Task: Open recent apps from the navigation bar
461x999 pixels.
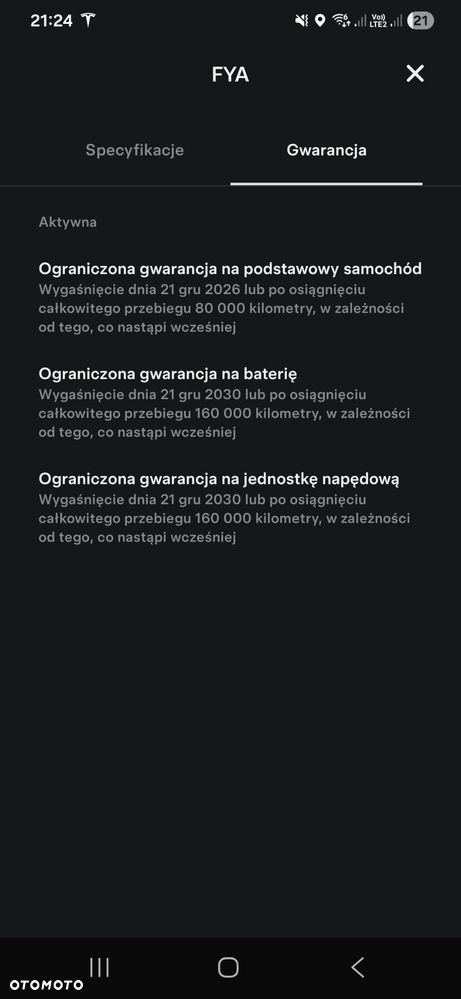Action: 99,967
